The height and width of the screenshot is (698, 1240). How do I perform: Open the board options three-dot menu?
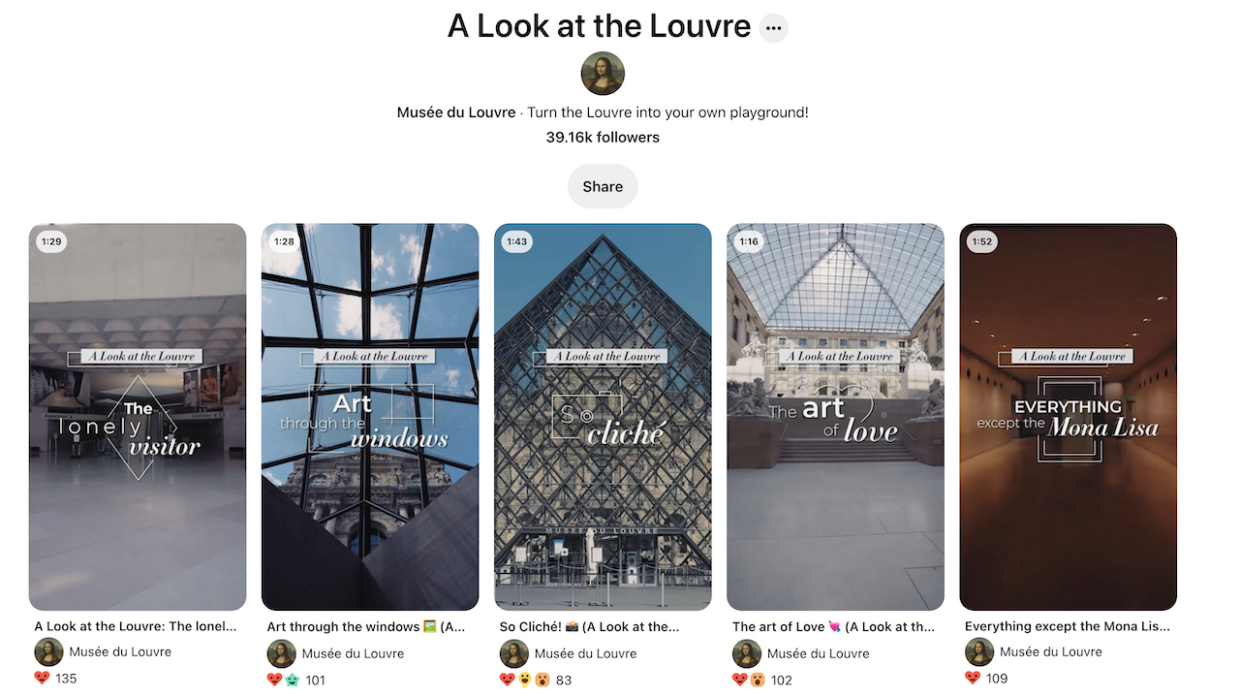point(773,28)
